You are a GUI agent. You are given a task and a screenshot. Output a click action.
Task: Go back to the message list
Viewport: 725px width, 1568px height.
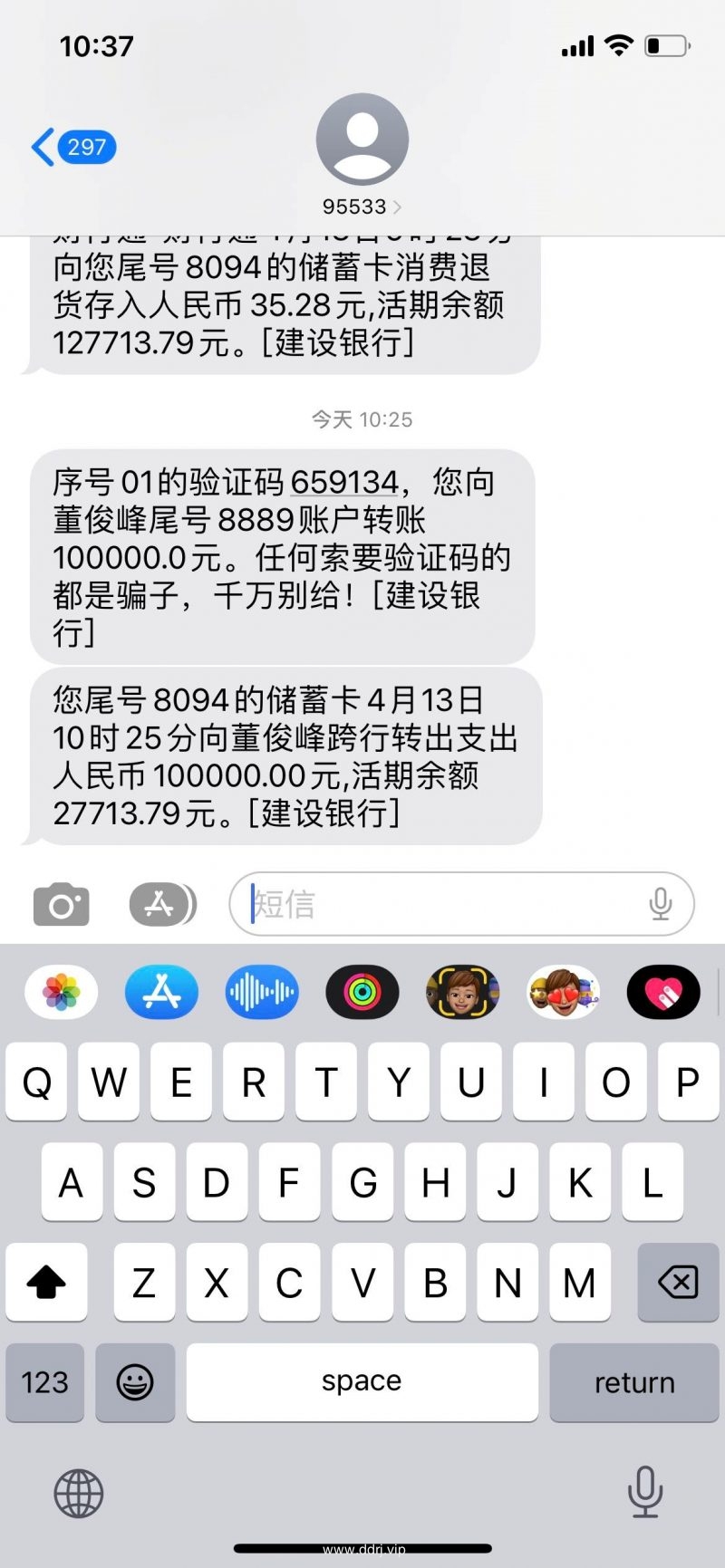coord(73,147)
